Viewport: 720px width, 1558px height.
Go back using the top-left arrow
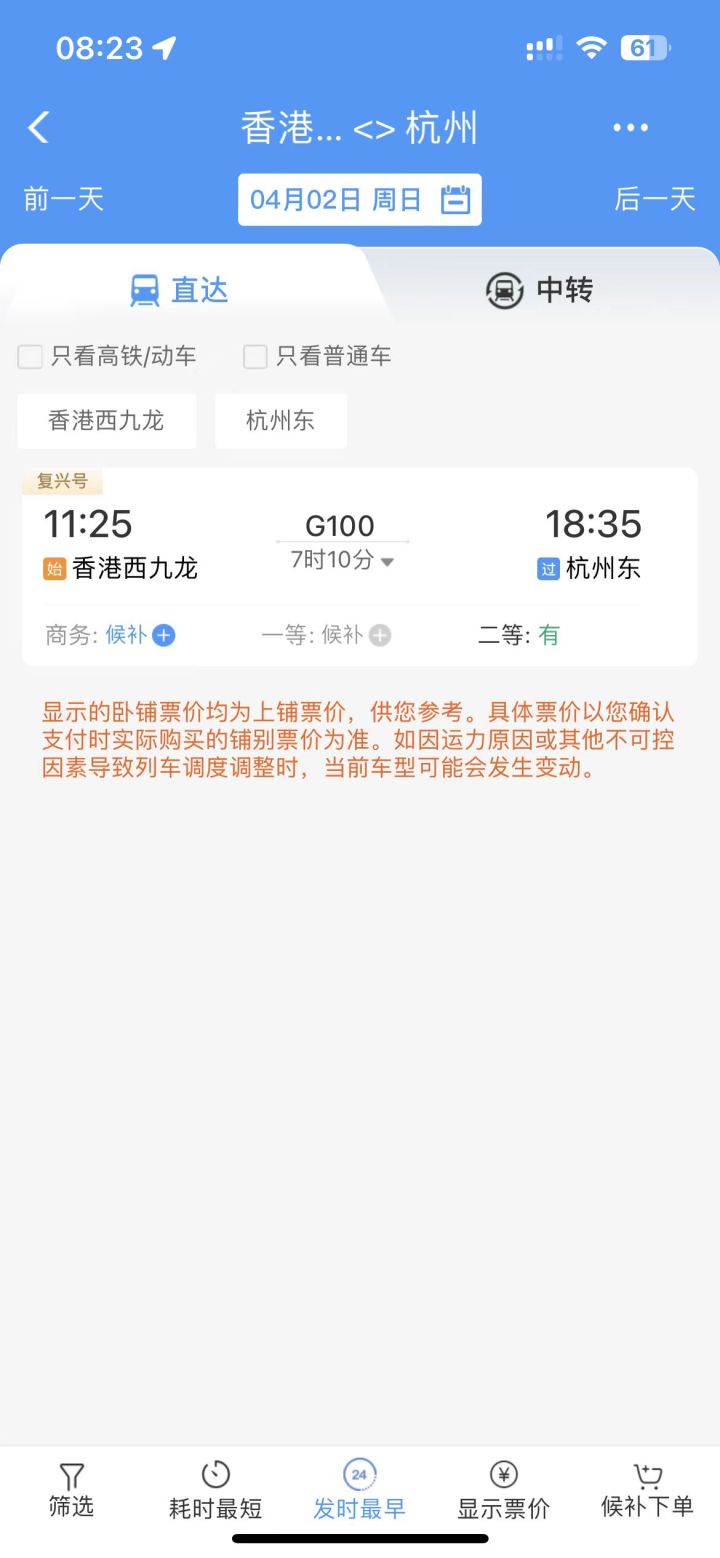click(38, 128)
